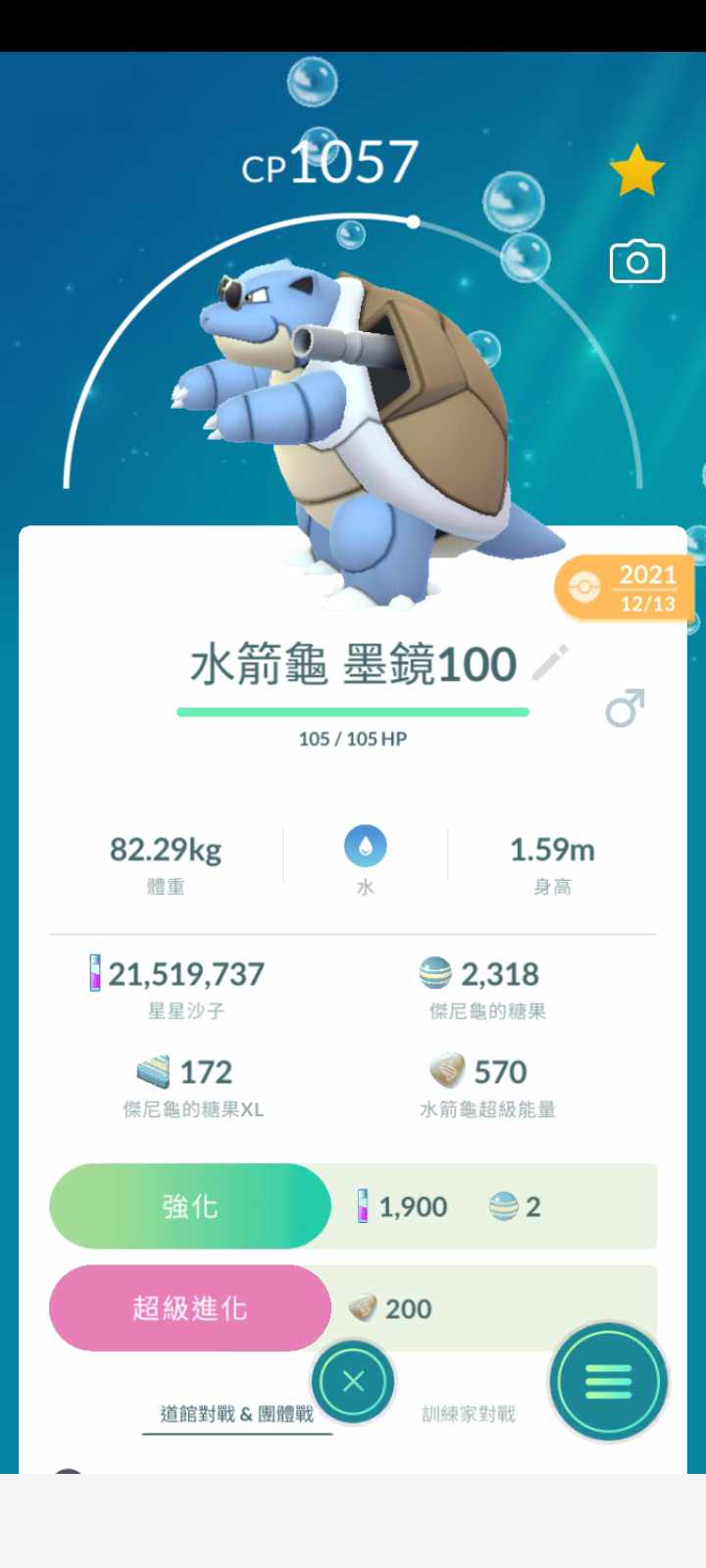This screenshot has height=1568, width=706.
Task: Open the green hamburger menu button
Action: tap(608, 1381)
